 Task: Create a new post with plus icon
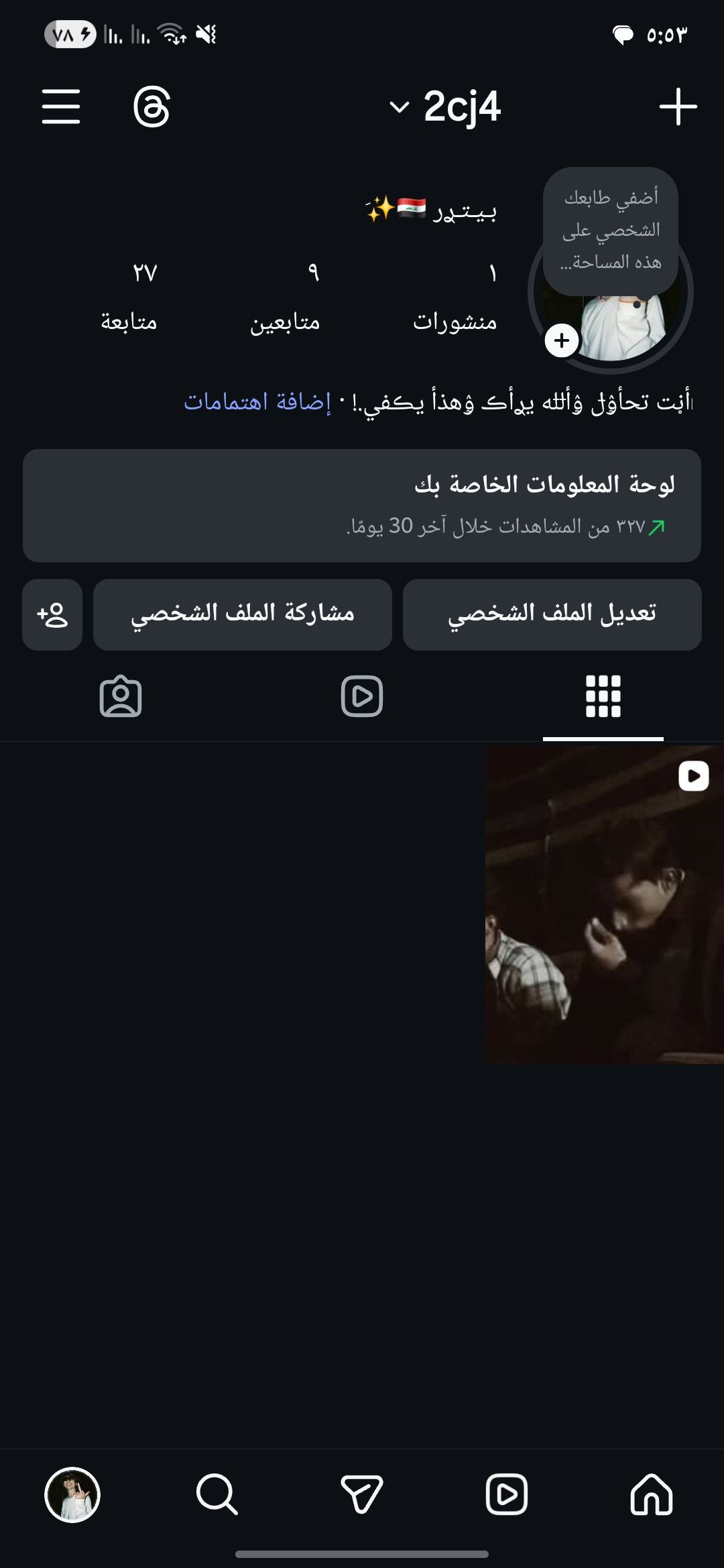tap(678, 107)
